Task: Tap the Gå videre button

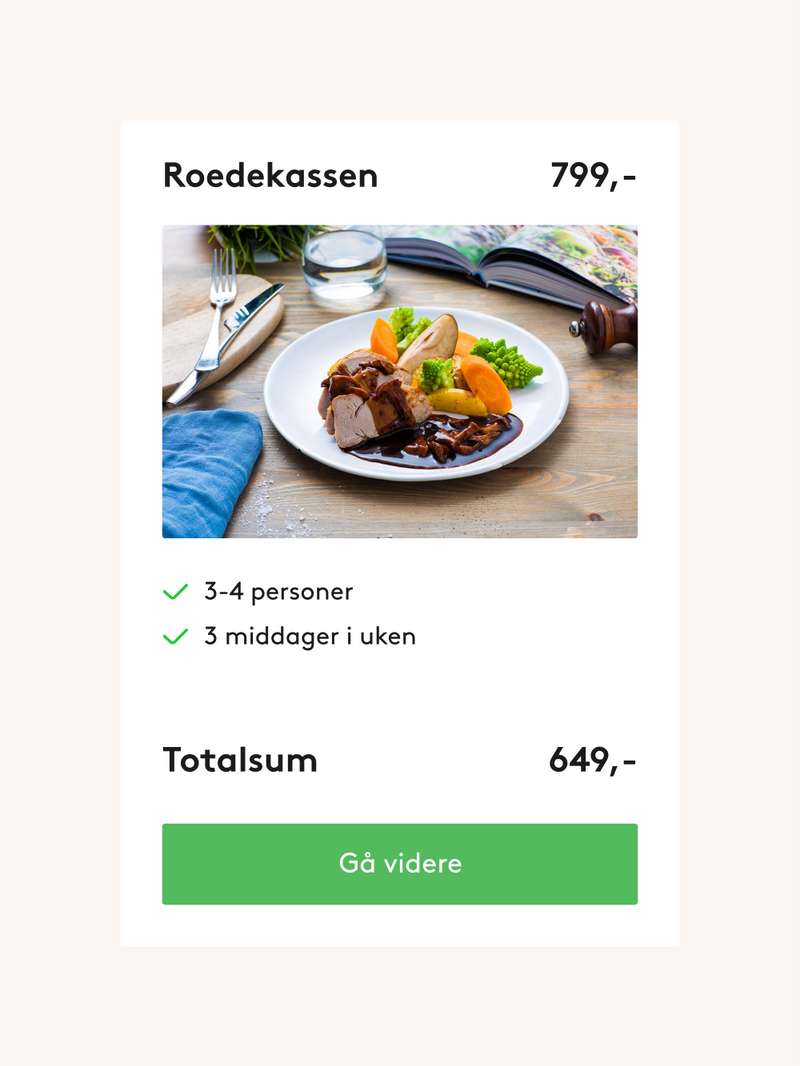Action: pyautogui.click(x=400, y=864)
